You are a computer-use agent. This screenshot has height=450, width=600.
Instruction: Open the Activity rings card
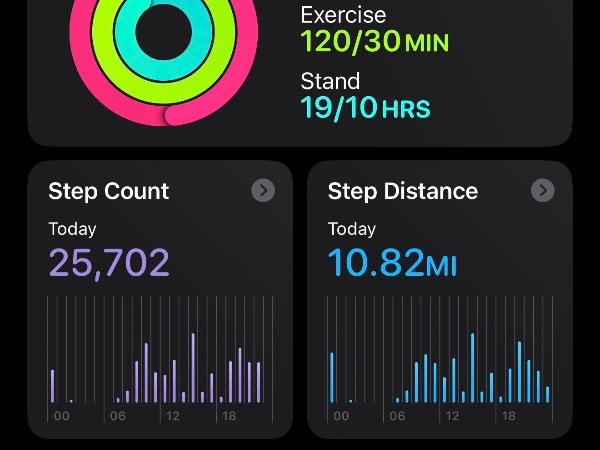(300, 73)
